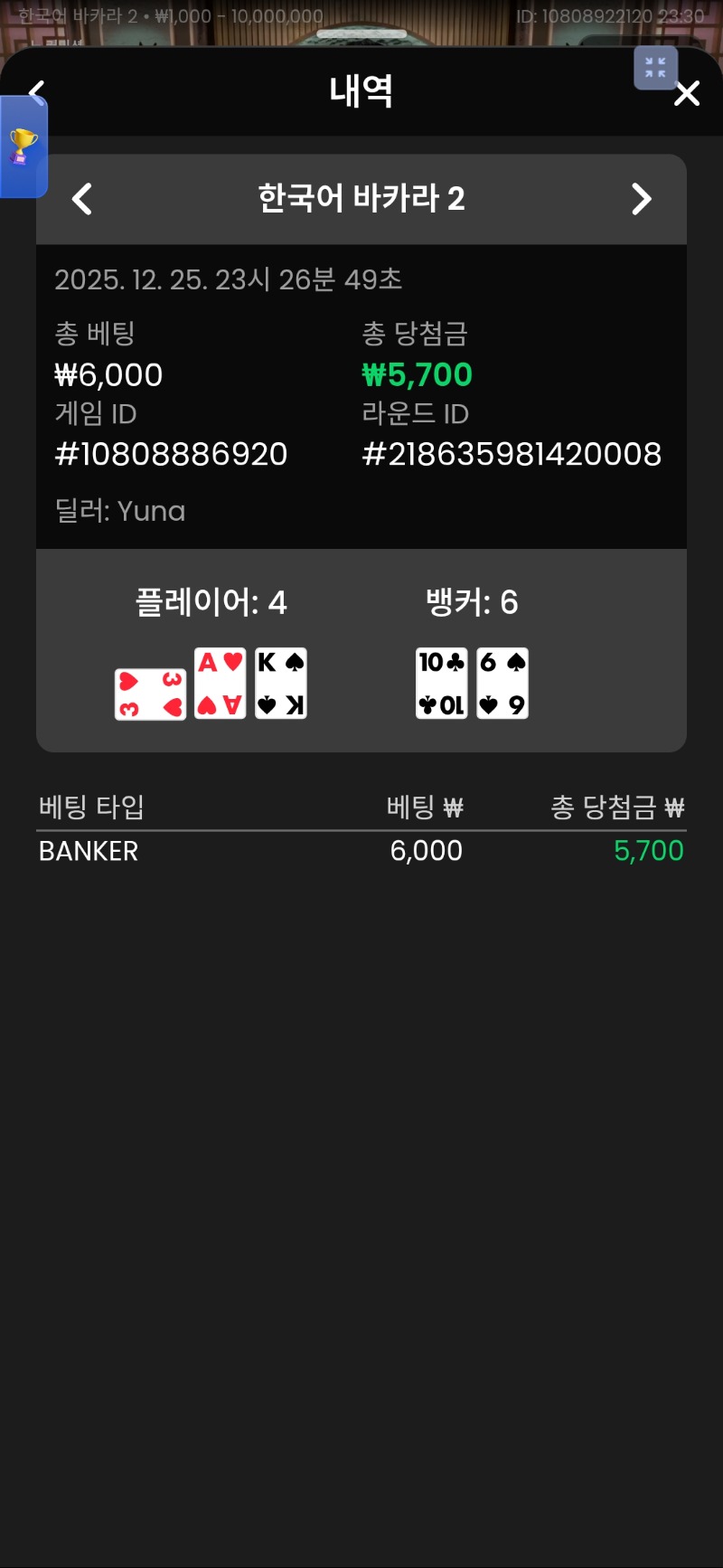The width and height of the screenshot is (723, 1568).
Task: Show the previous game record
Action: 82,199
